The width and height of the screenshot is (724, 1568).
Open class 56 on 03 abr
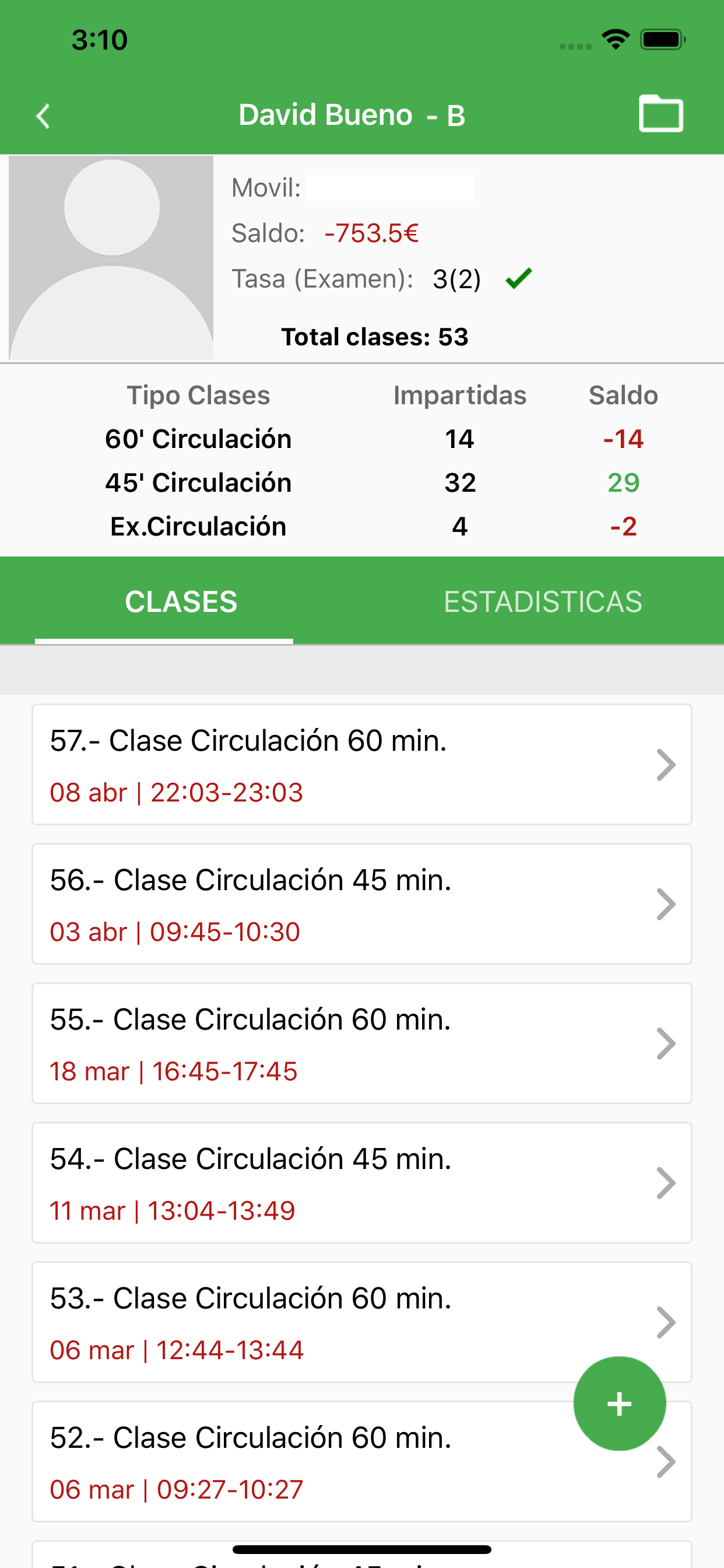click(x=362, y=904)
